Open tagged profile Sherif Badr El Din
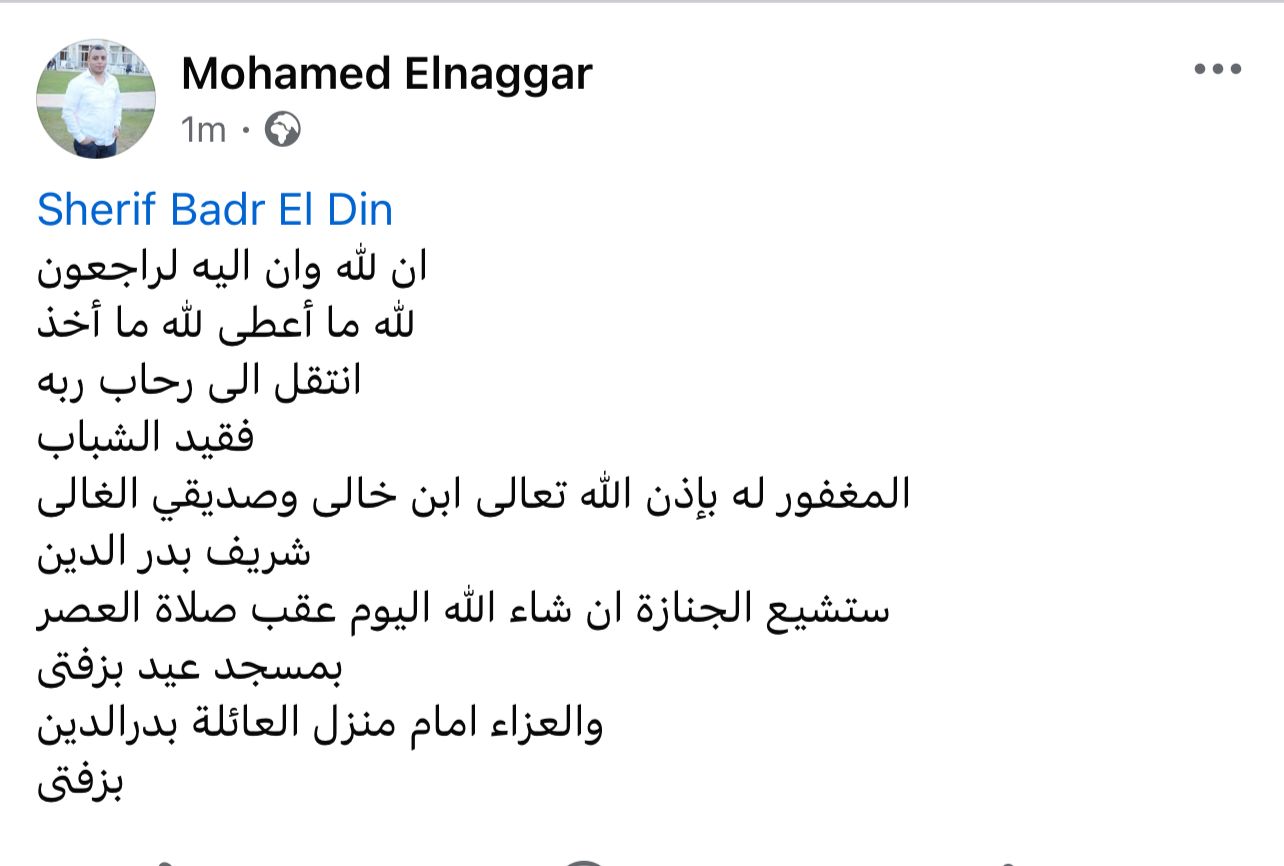The width and height of the screenshot is (1284, 866). pos(215,210)
